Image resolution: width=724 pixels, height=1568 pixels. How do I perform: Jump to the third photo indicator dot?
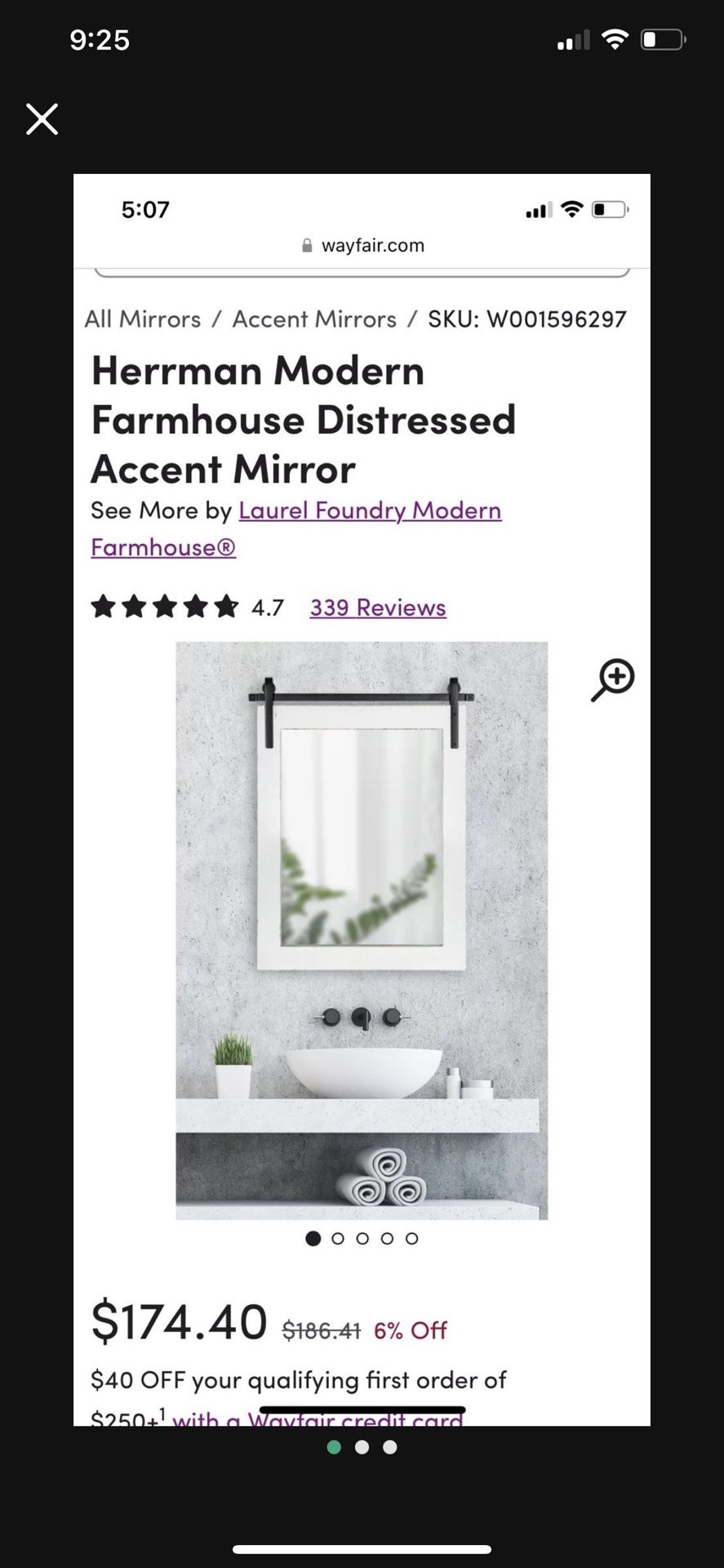pos(390,1447)
